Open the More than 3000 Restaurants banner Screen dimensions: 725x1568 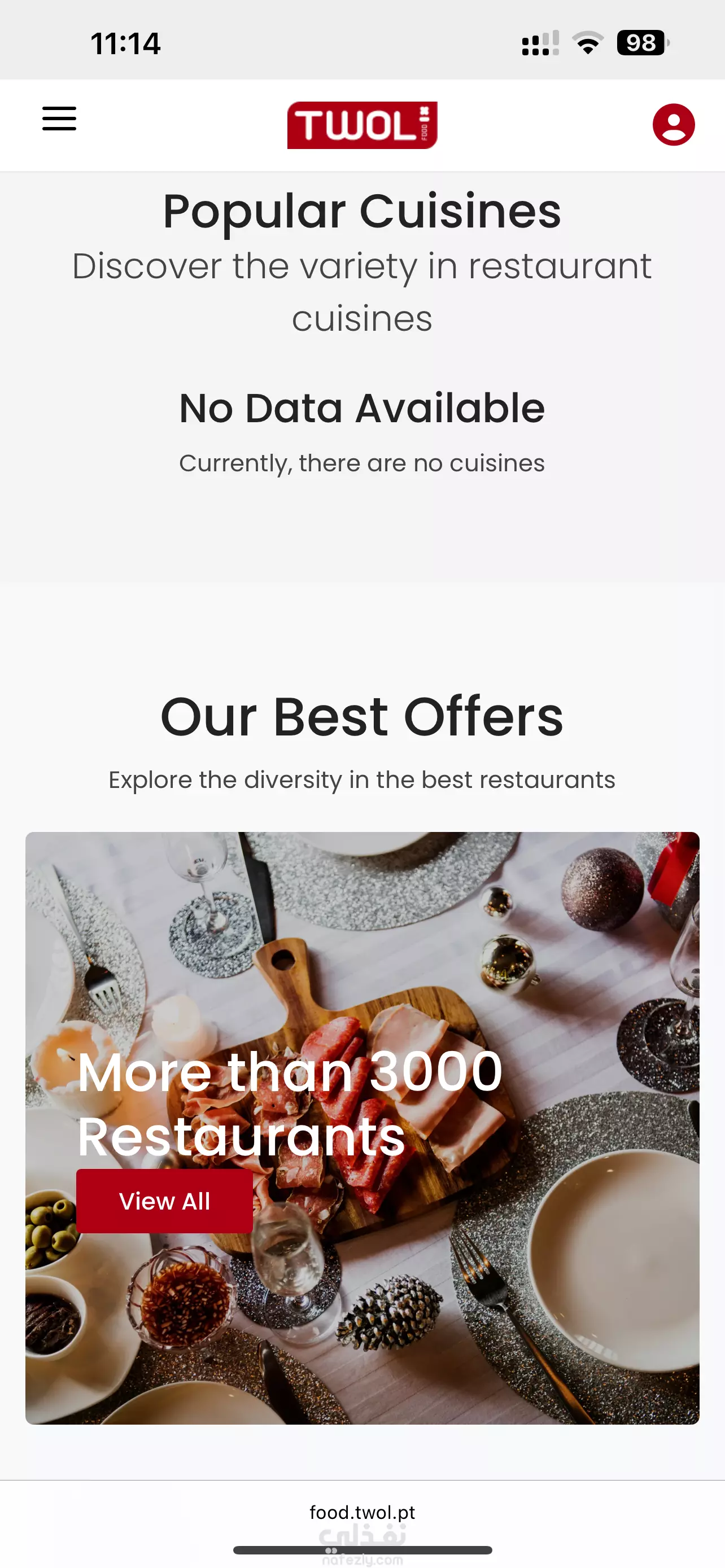click(362, 1128)
